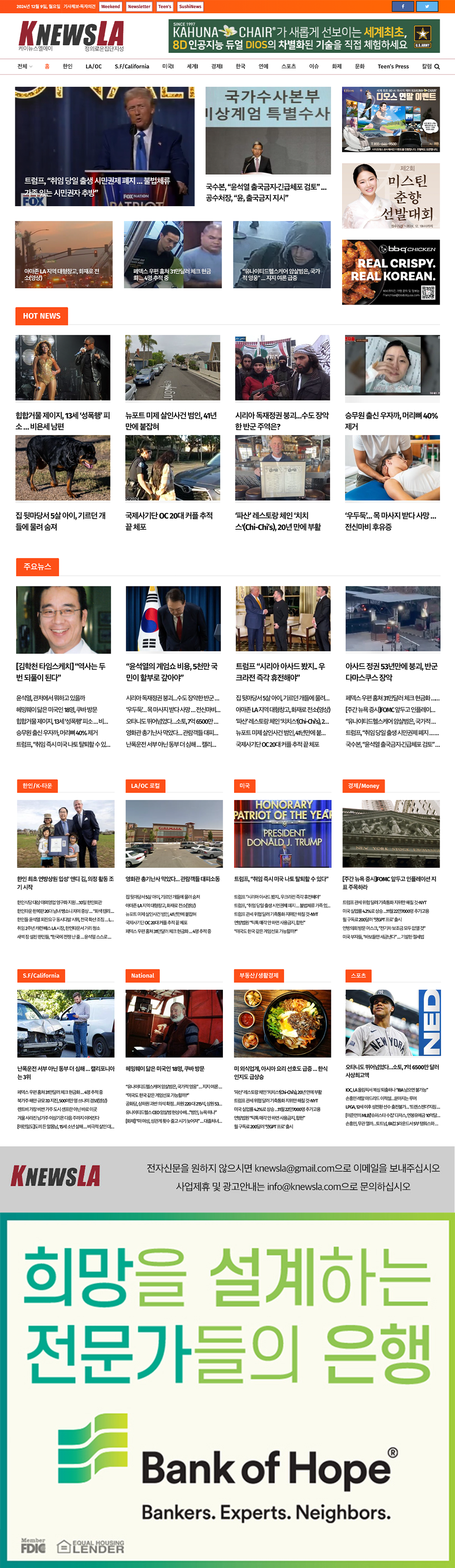
Task: Open the 한인/K-타운 category label
Action: 37,786
